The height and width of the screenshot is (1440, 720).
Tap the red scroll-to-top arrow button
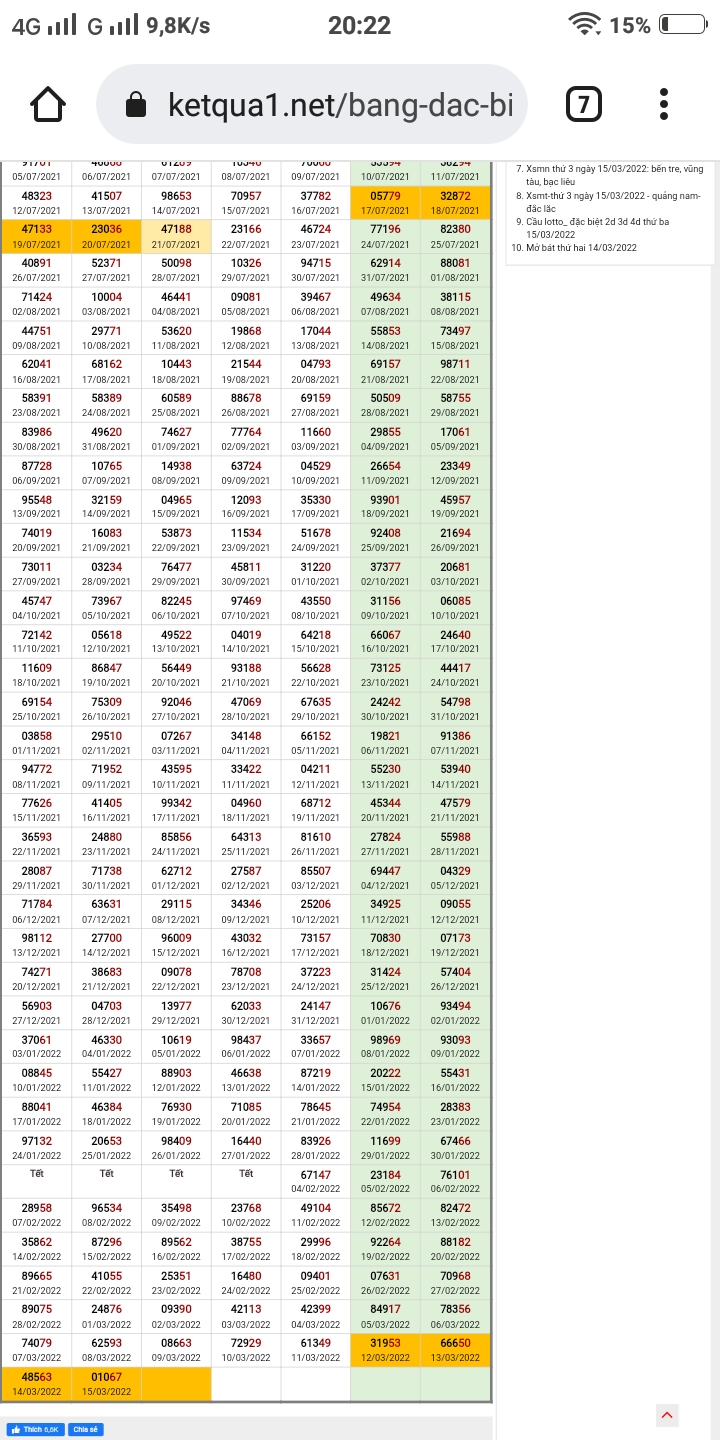point(668,1414)
